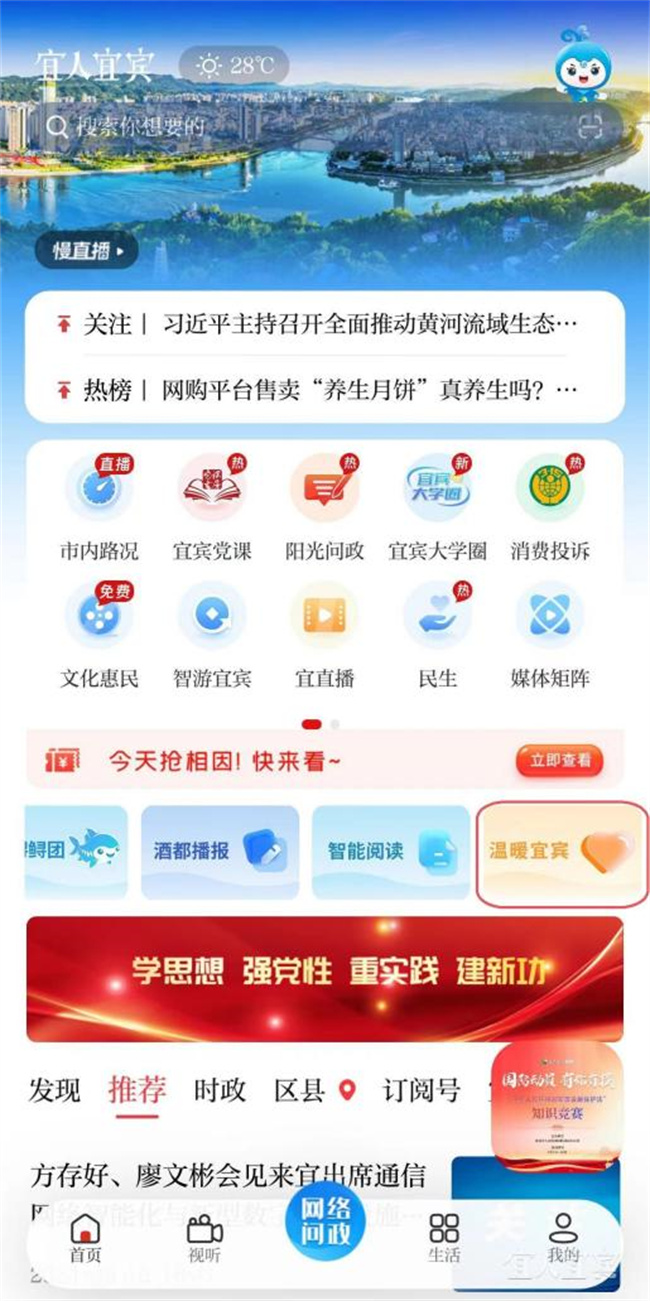Open the 温暖宜宾 card
650x1301 pixels.
click(x=560, y=853)
